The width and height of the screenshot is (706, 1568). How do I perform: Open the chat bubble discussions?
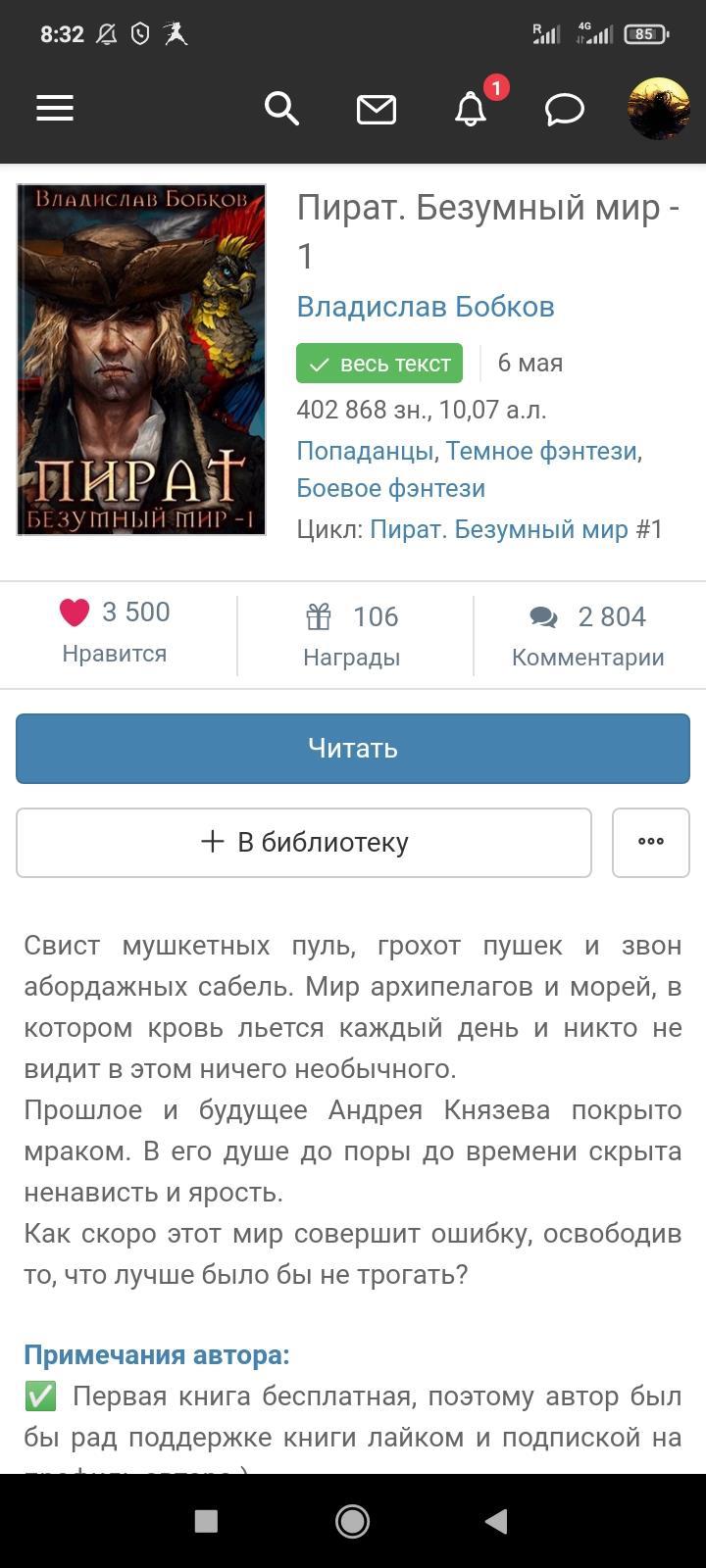coord(565,109)
